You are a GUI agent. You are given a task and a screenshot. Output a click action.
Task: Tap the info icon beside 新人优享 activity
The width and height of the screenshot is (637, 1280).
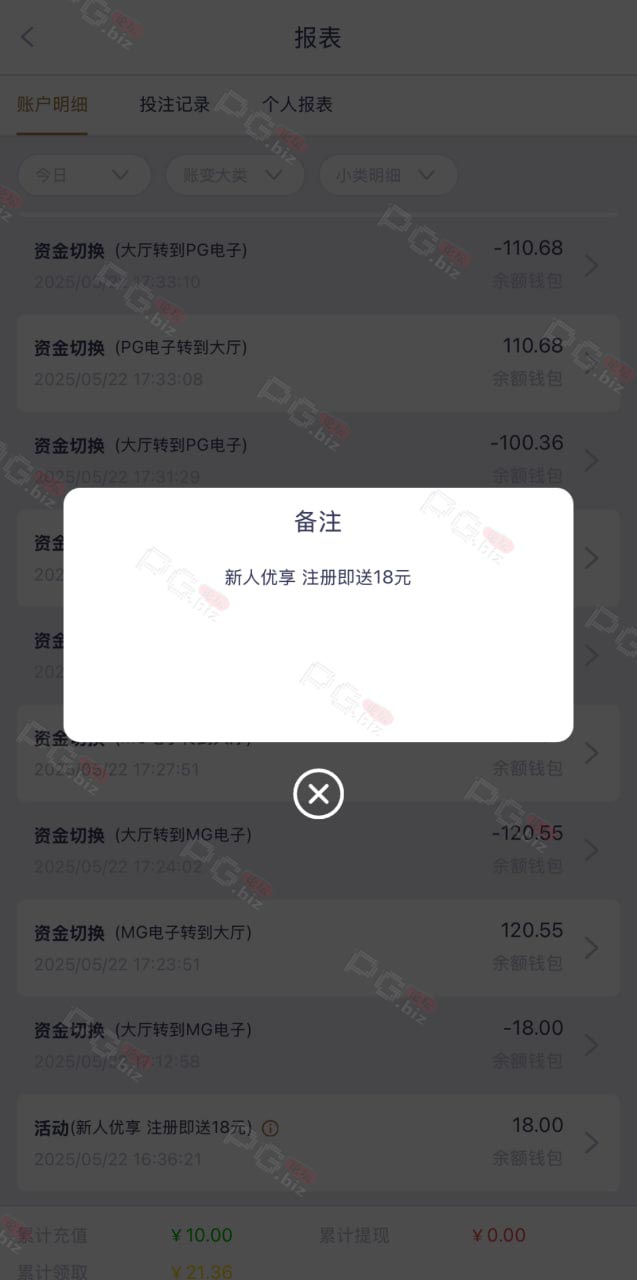coord(270,1128)
